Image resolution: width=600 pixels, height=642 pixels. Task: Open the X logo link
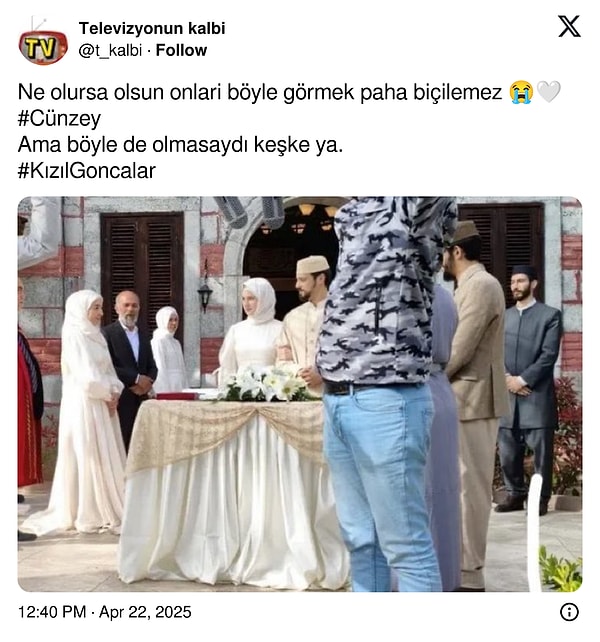[x=568, y=27]
